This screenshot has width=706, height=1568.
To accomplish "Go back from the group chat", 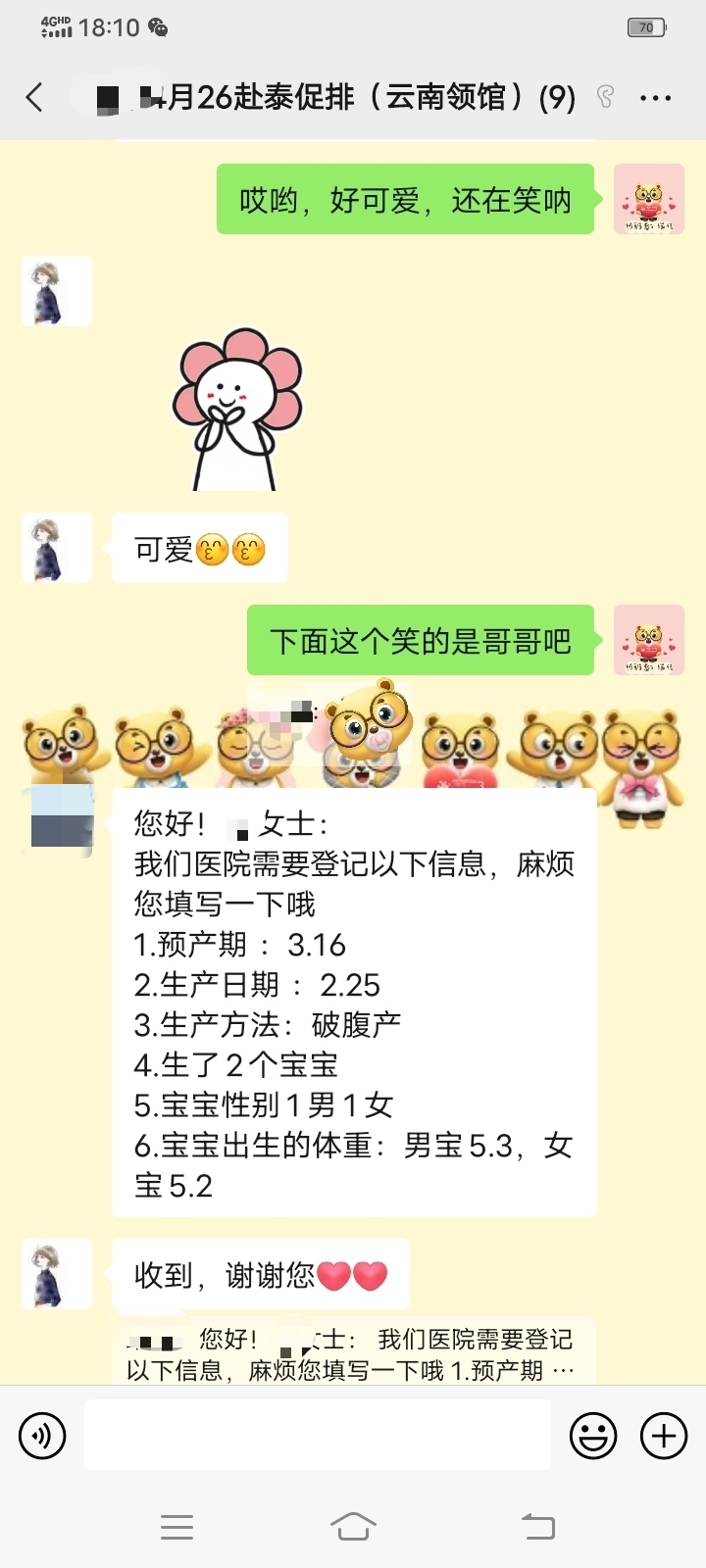I will pyautogui.click(x=35, y=97).
